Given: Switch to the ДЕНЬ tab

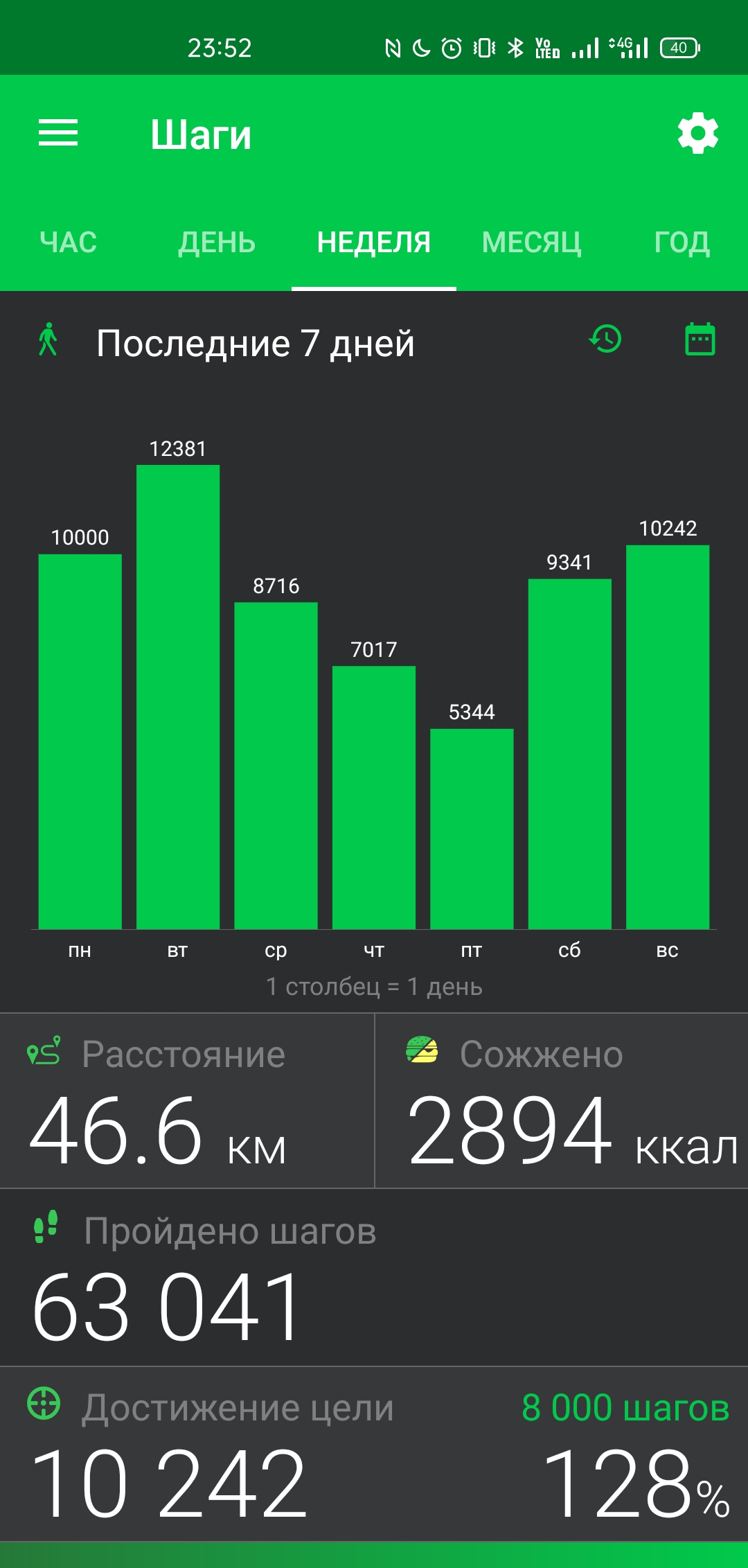Looking at the screenshot, I should 217,243.
